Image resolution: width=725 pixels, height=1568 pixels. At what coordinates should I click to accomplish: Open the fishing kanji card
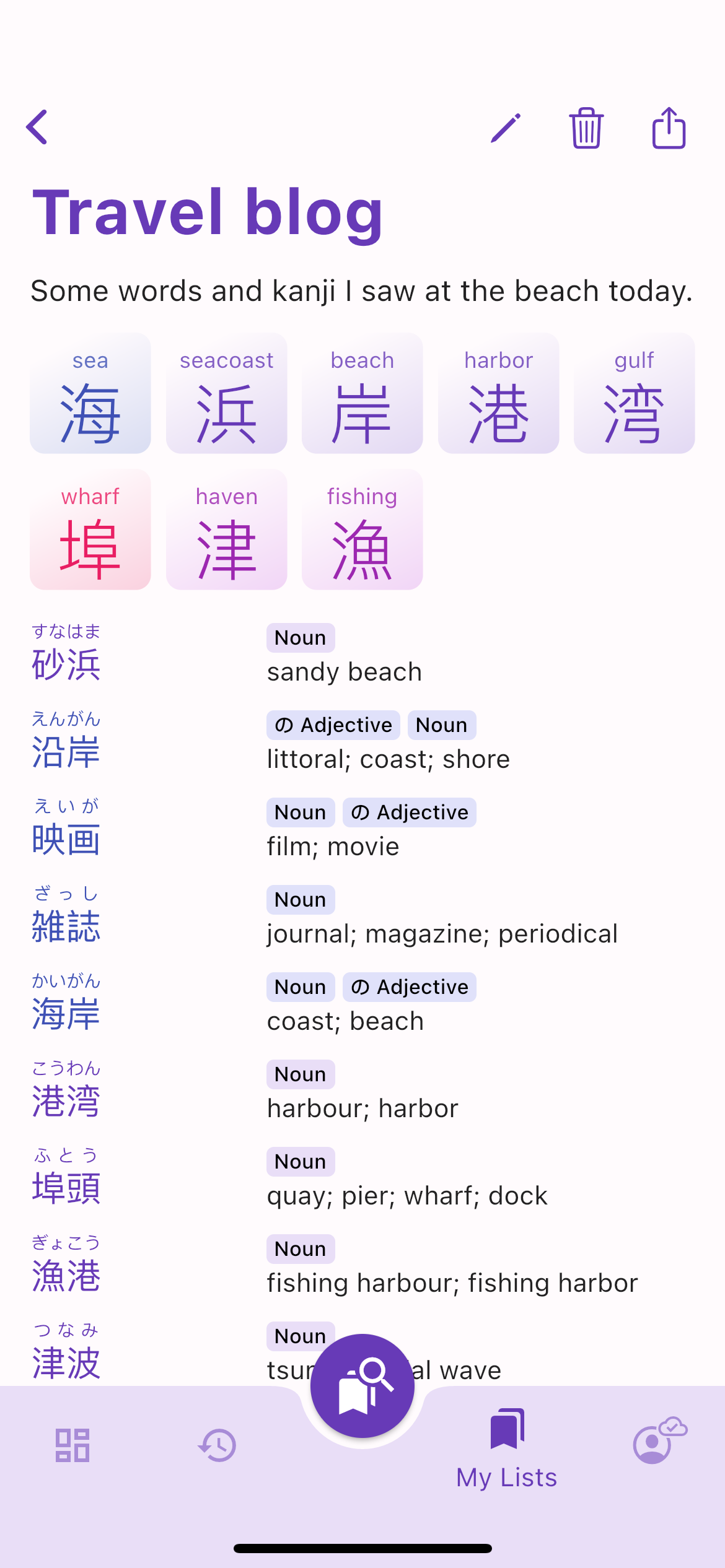(x=362, y=529)
